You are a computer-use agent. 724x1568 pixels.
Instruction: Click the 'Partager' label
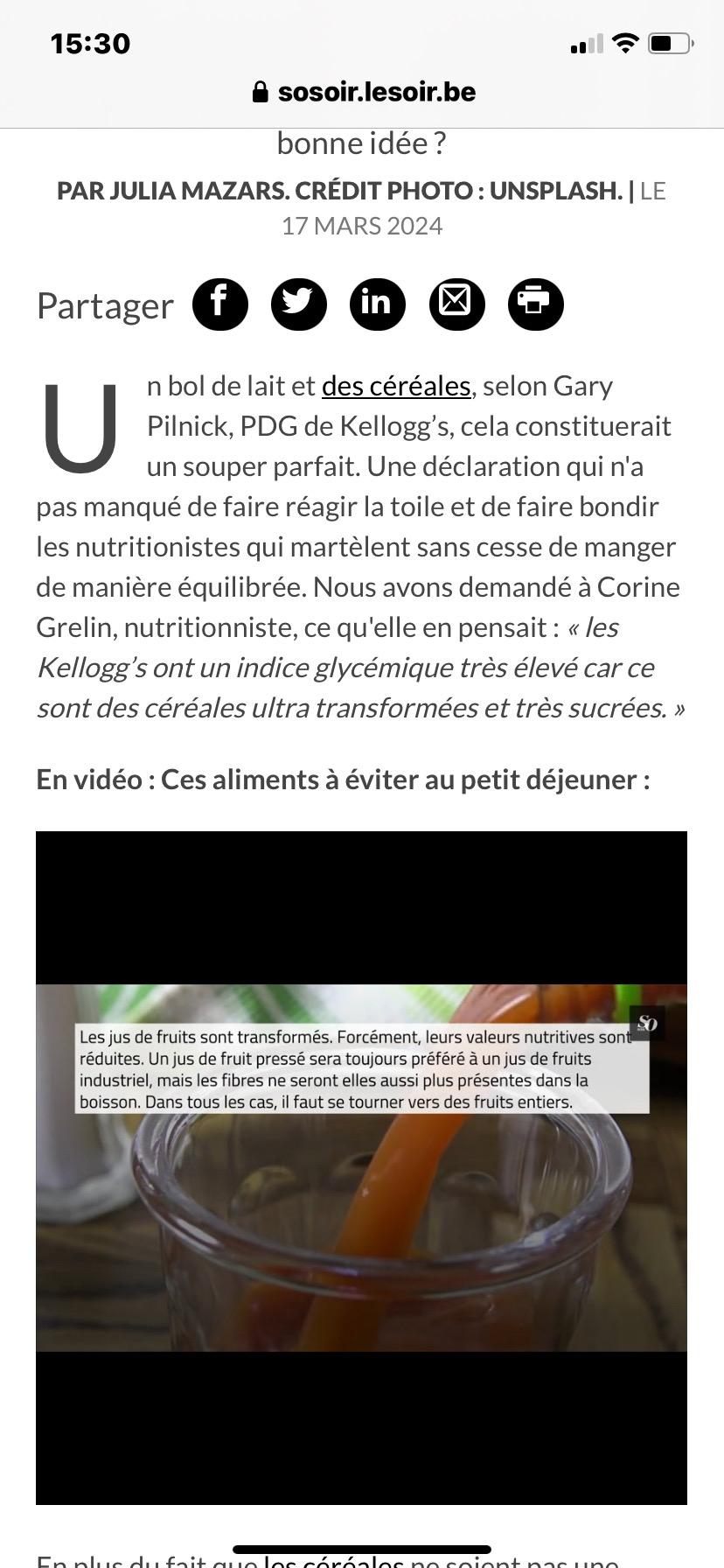point(103,304)
